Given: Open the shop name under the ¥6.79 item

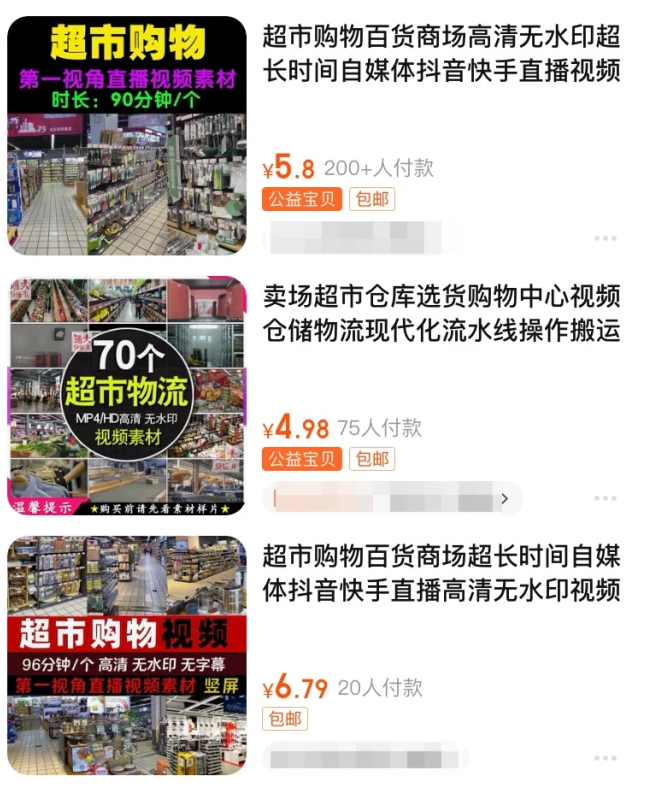Looking at the screenshot, I should 365,757.
